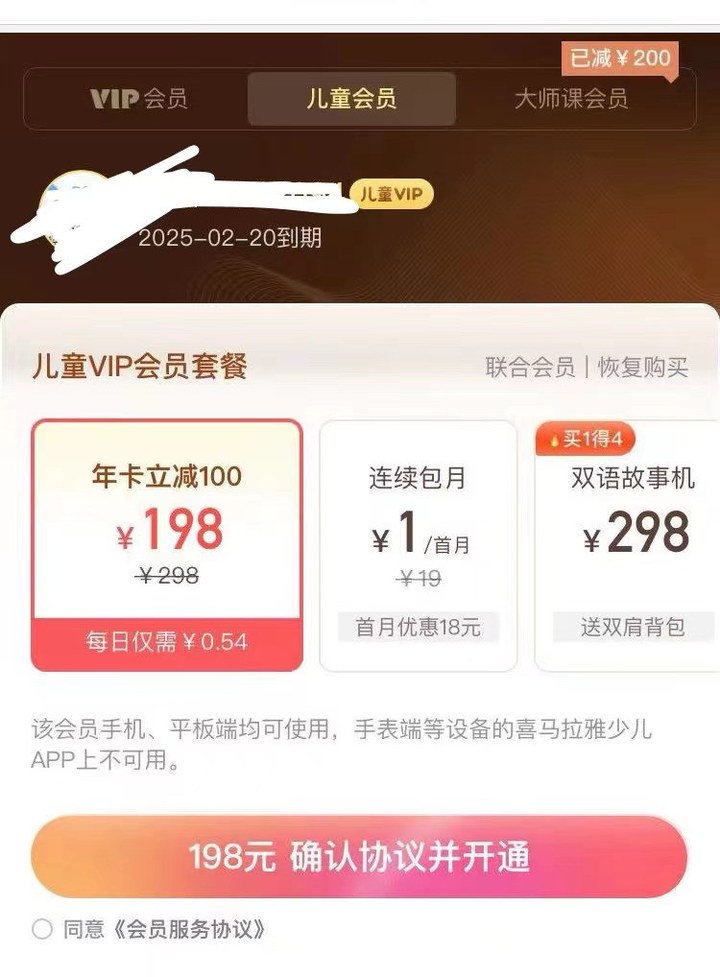Select the 儿童会员 tab
Viewport: 720px width, 977px height.
tap(351, 99)
